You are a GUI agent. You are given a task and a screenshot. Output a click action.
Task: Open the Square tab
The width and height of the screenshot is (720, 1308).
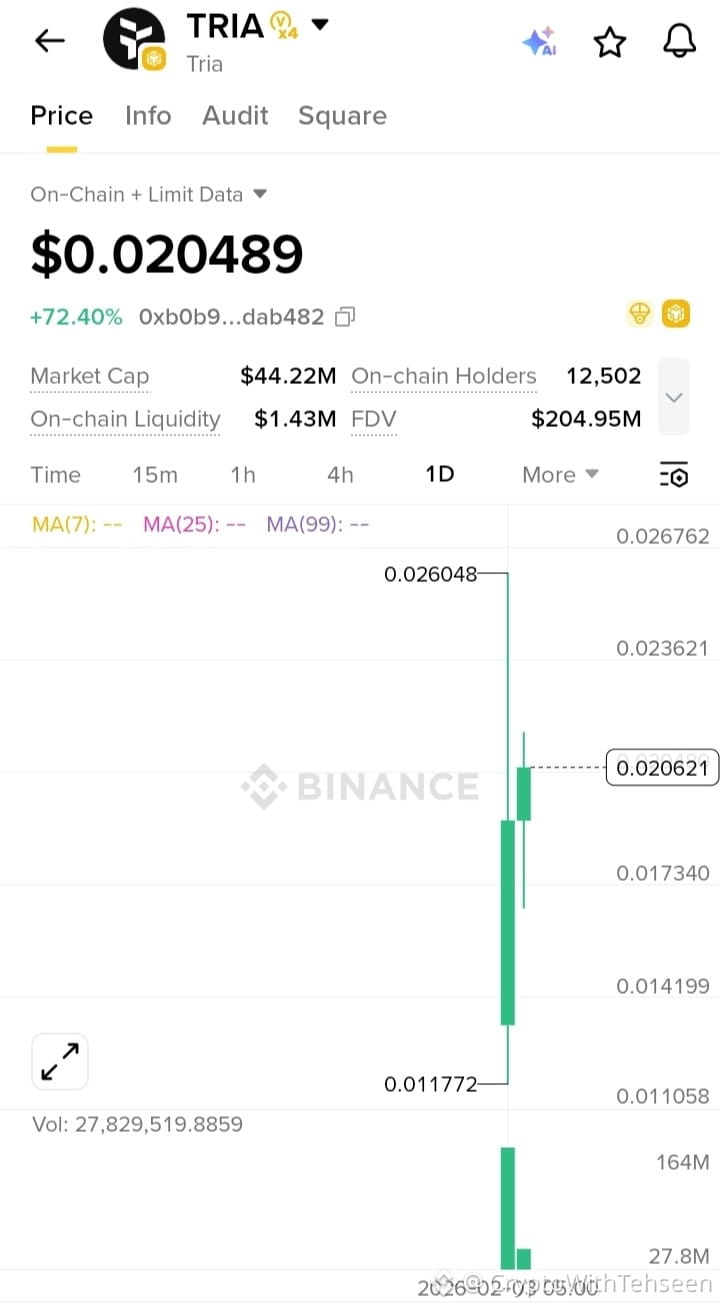(x=342, y=116)
